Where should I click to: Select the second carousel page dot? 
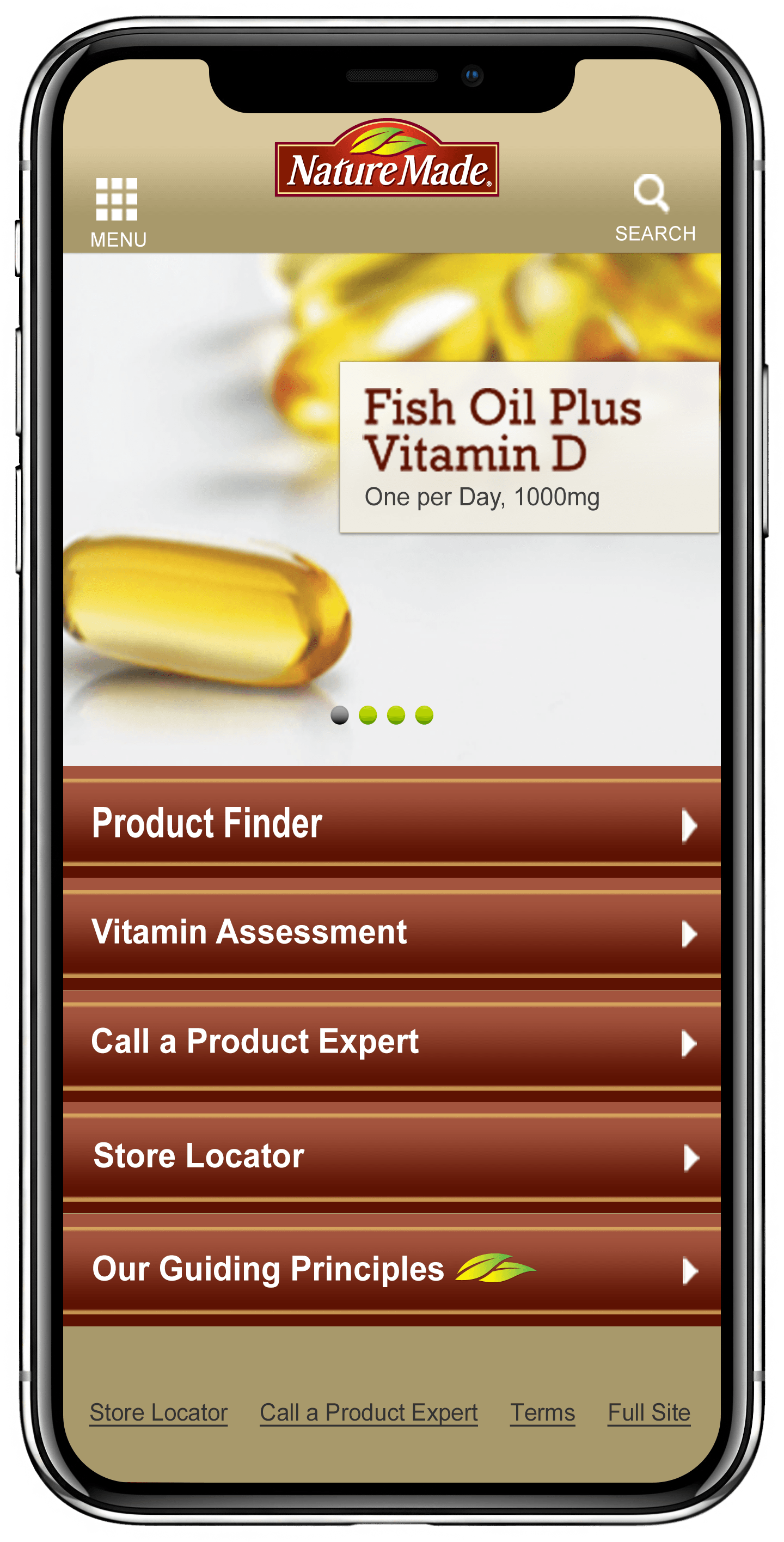coord(367,715)
